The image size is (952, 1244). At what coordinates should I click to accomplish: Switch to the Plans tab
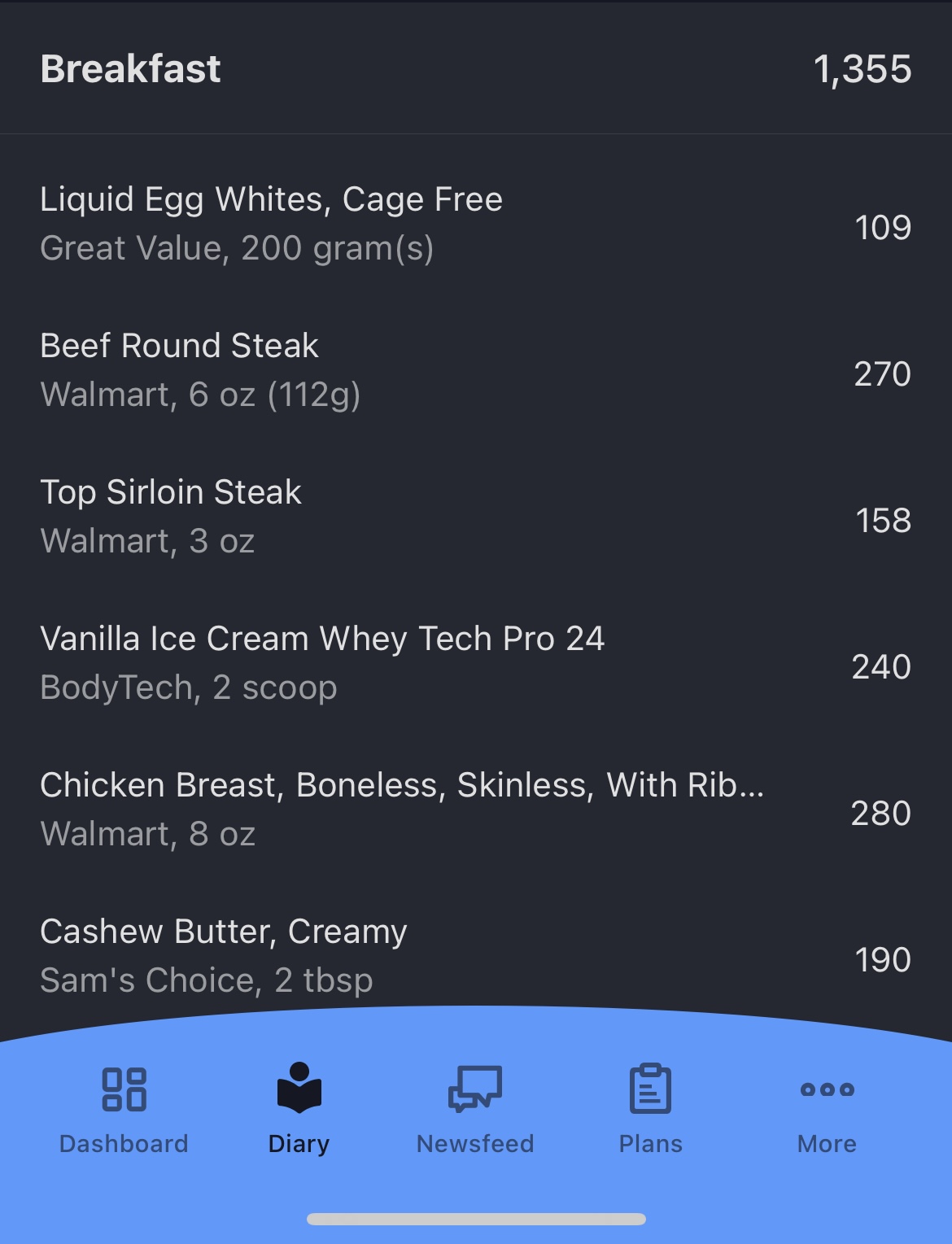click(x=651, y=1108)
